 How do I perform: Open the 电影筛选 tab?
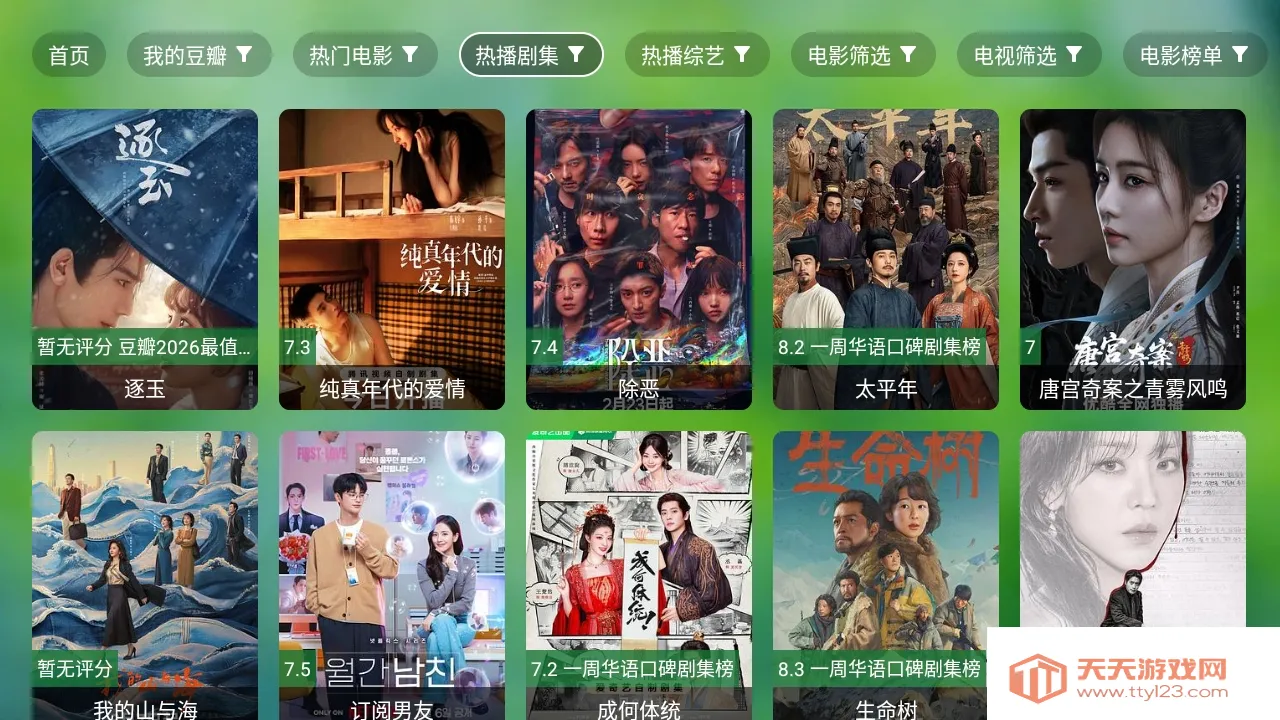click(x=862, y=55)
